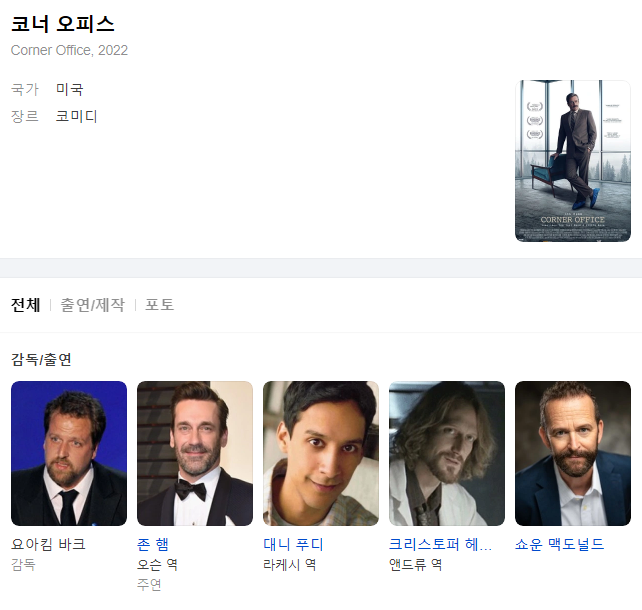This screenshot has height=610, width=642.
Task: Select 쇼운 맥도널드's cast card
Action: pyautogui.click(x=572, y=453)
